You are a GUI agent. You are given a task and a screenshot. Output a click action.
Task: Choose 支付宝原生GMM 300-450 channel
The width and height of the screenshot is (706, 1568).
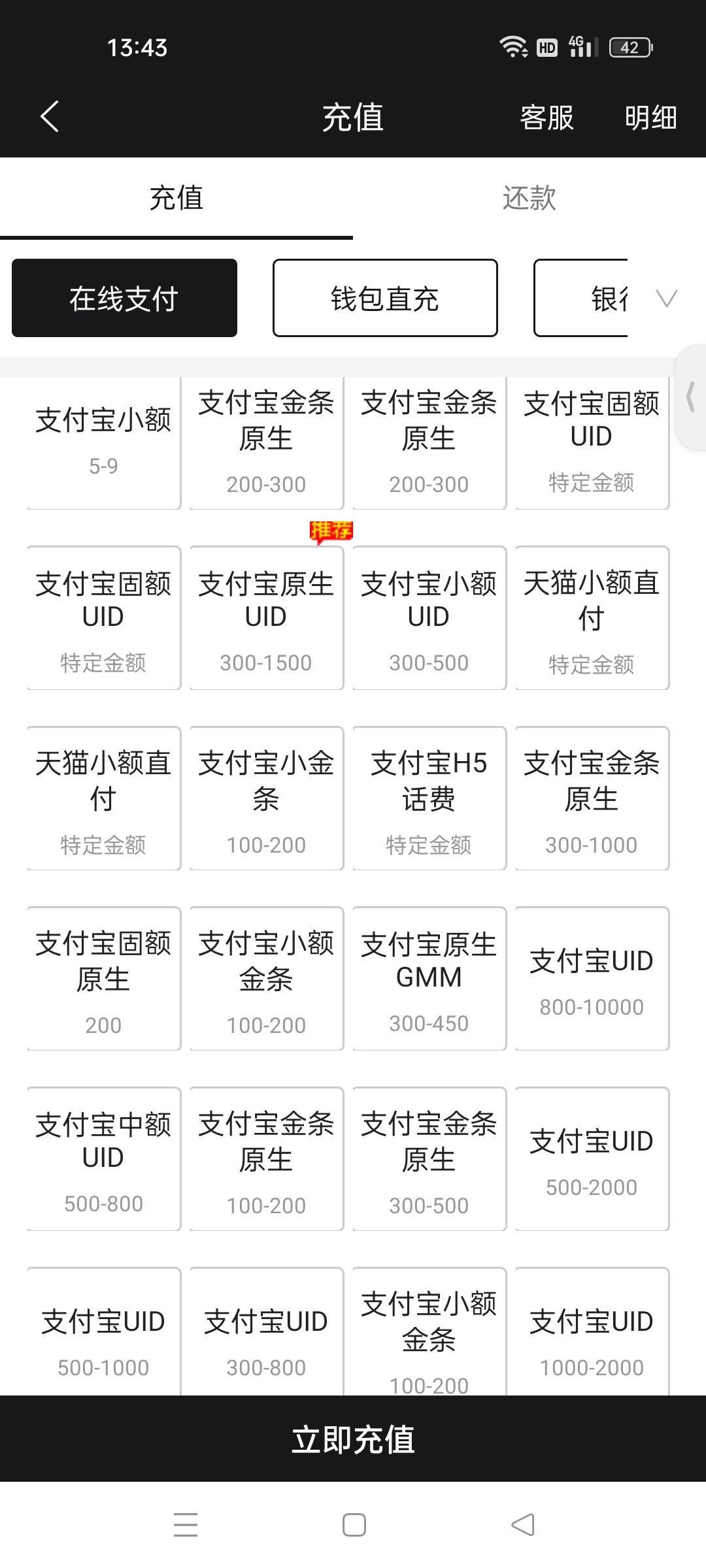coord(429,979)
